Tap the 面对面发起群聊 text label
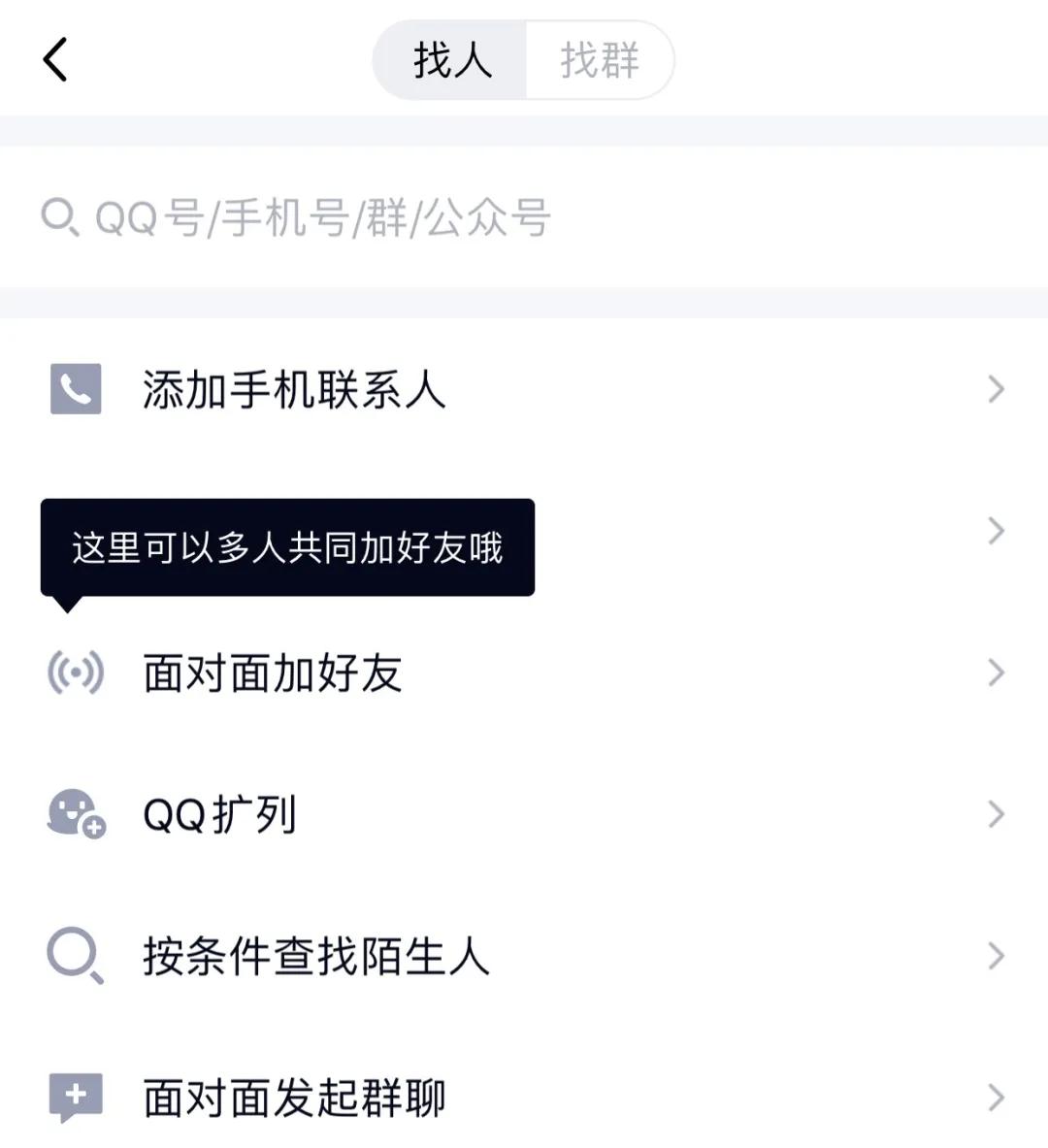Screen dimensions: 1048x1148 [293, 1098]
